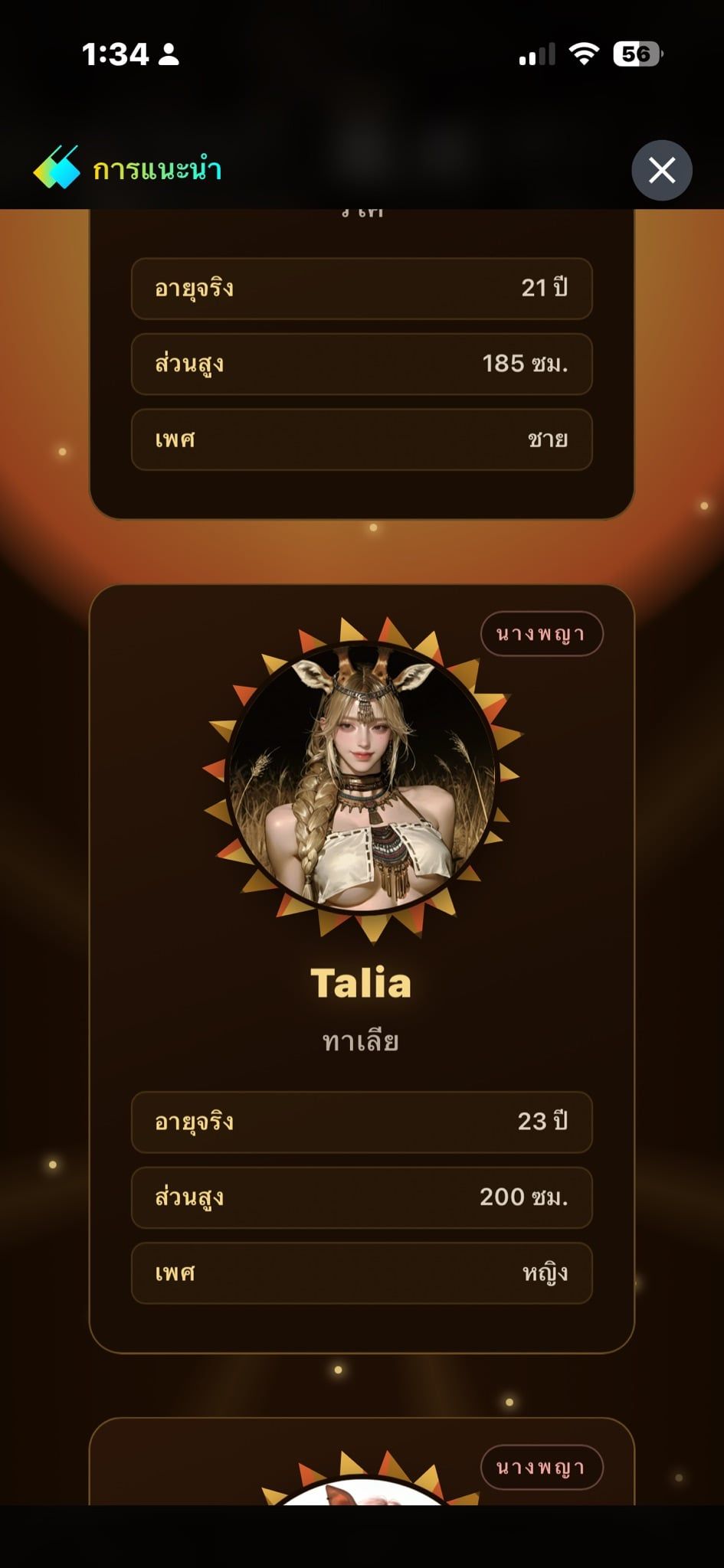Close the การแนะนำ introduction panel
Image resolution: width=724 pixels, height=1568 pixels.
[662, 170]
